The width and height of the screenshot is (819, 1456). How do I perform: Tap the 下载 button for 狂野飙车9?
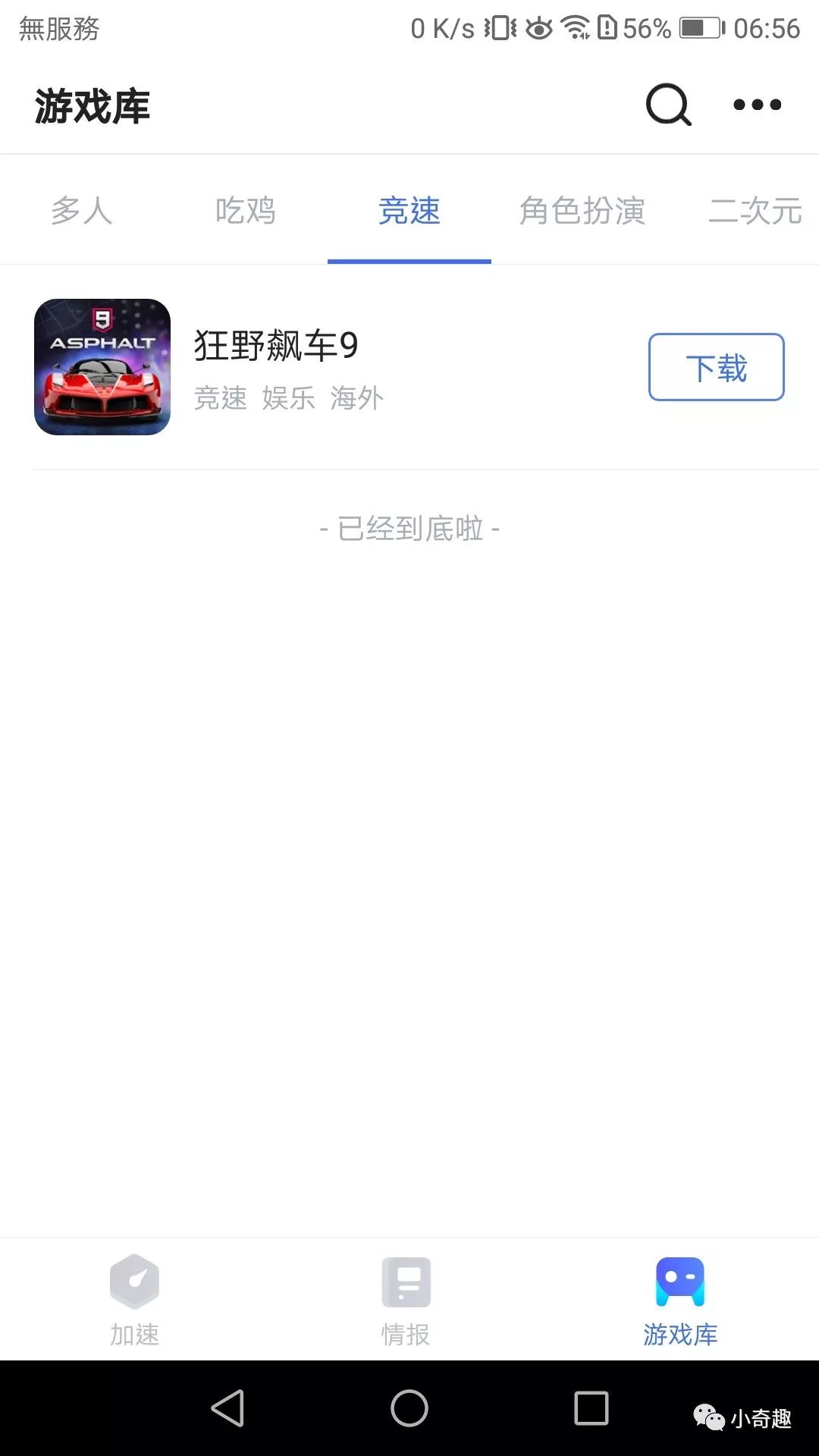coord(715,367)
